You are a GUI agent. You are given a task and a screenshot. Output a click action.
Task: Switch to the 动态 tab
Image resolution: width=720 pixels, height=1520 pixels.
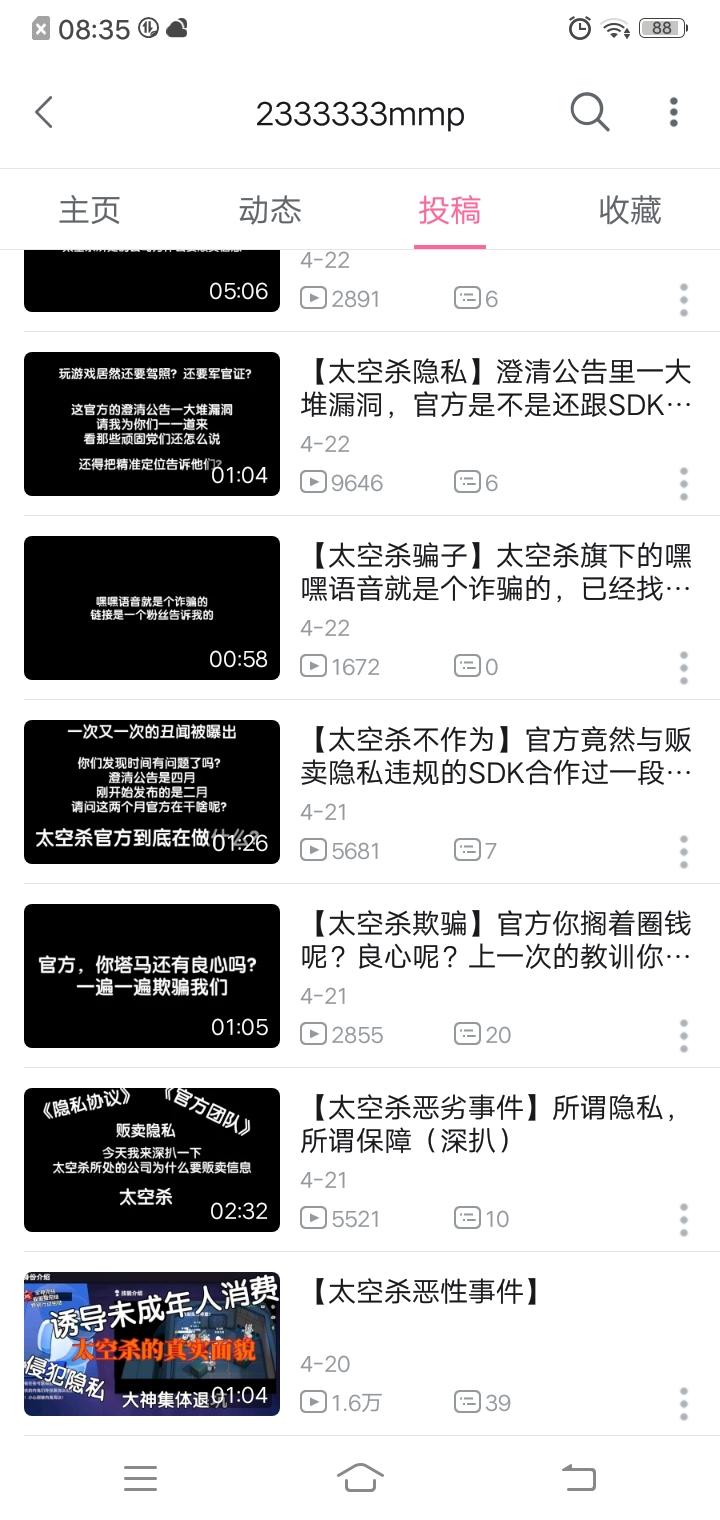270,210
